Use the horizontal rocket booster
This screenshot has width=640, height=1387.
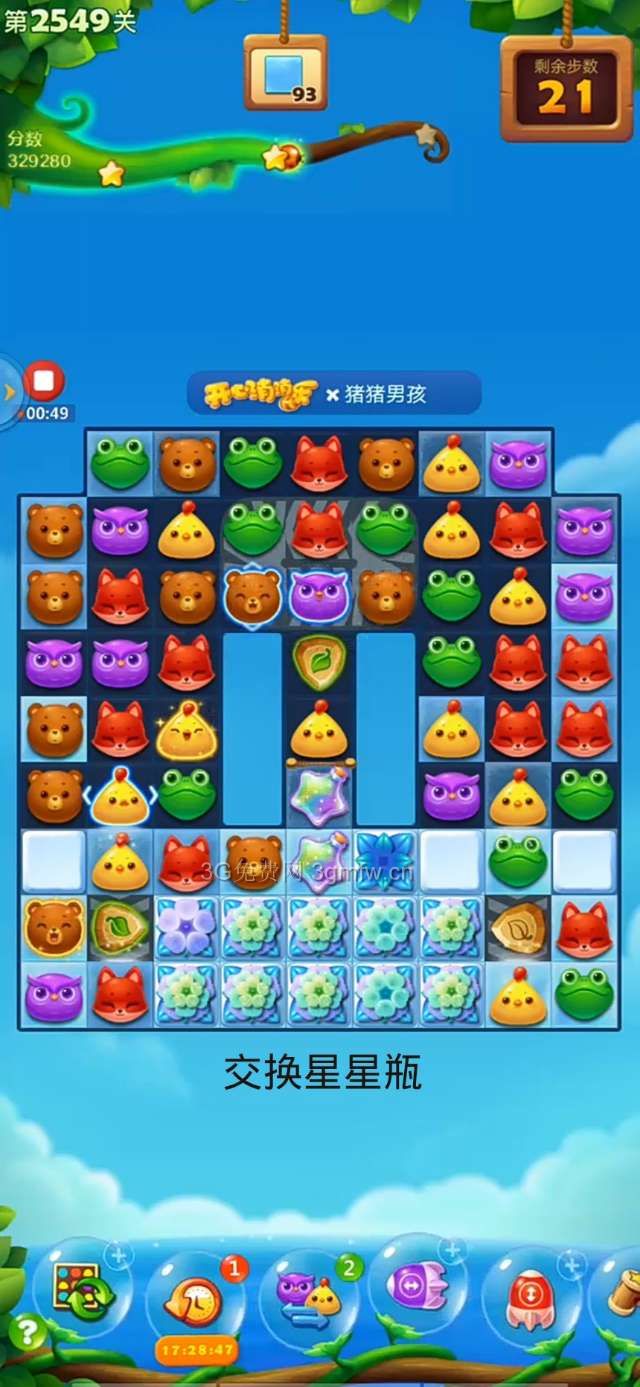[417, 1284]
